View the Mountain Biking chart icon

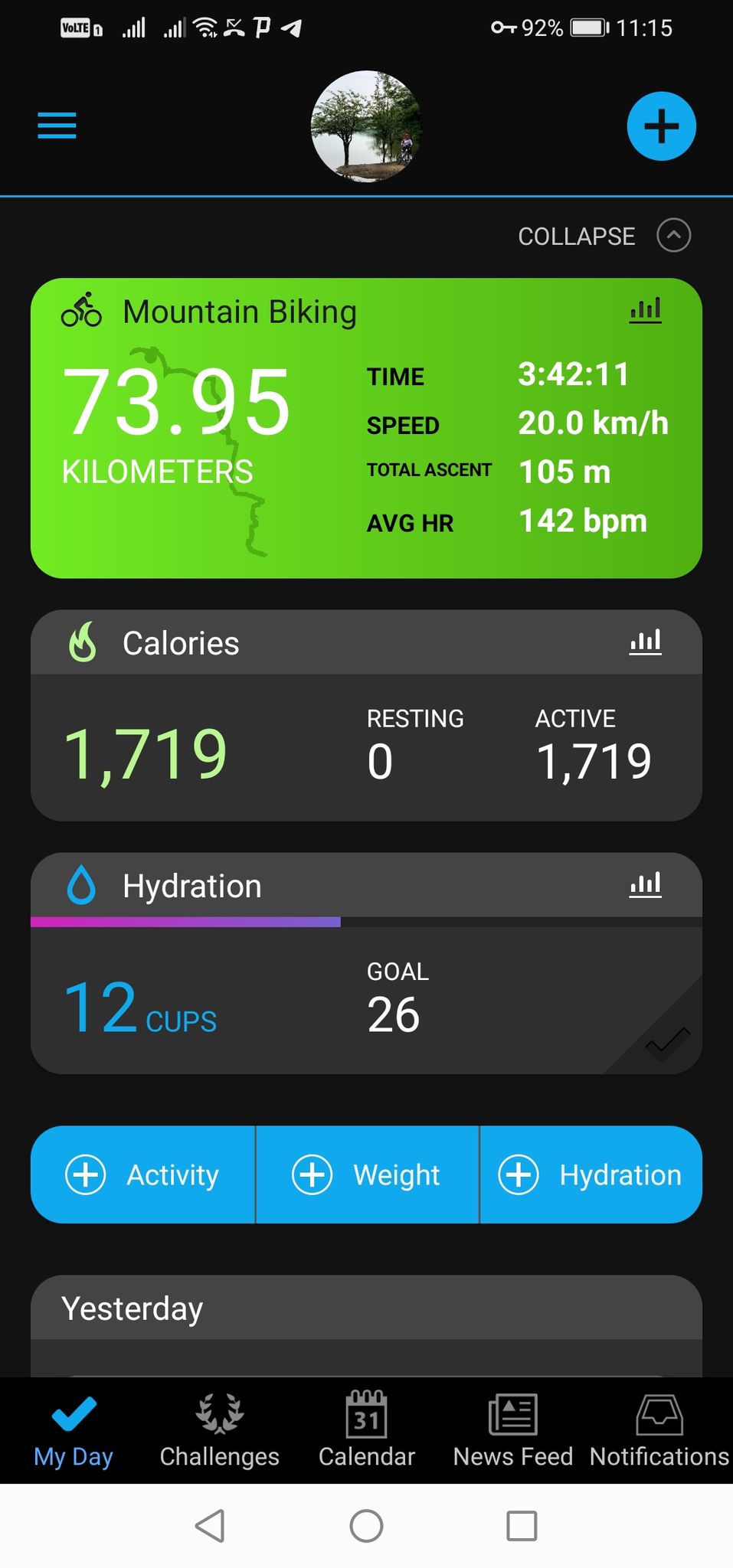645,311
